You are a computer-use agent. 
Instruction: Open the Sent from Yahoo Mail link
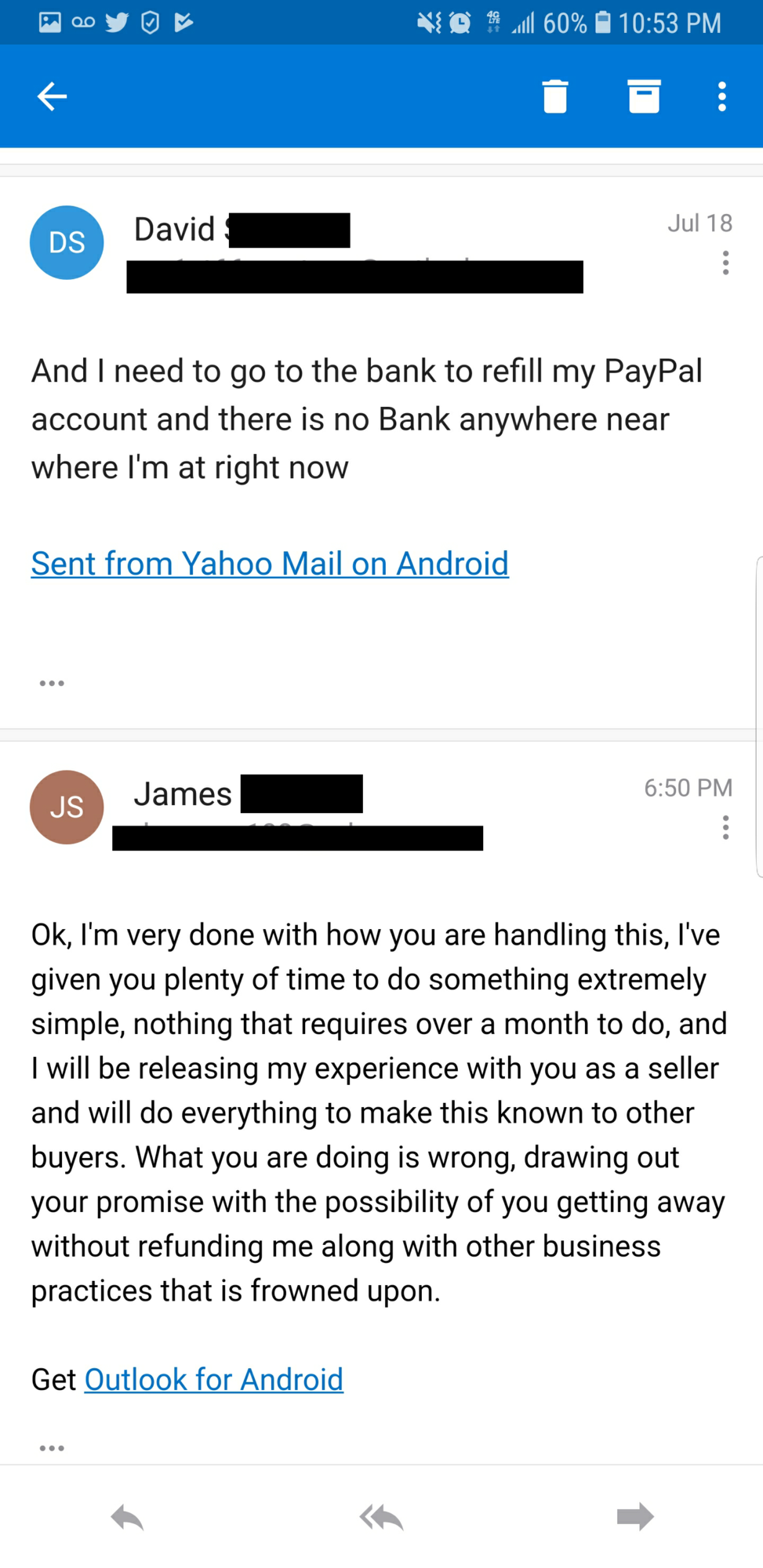click(x=270, y=564)
